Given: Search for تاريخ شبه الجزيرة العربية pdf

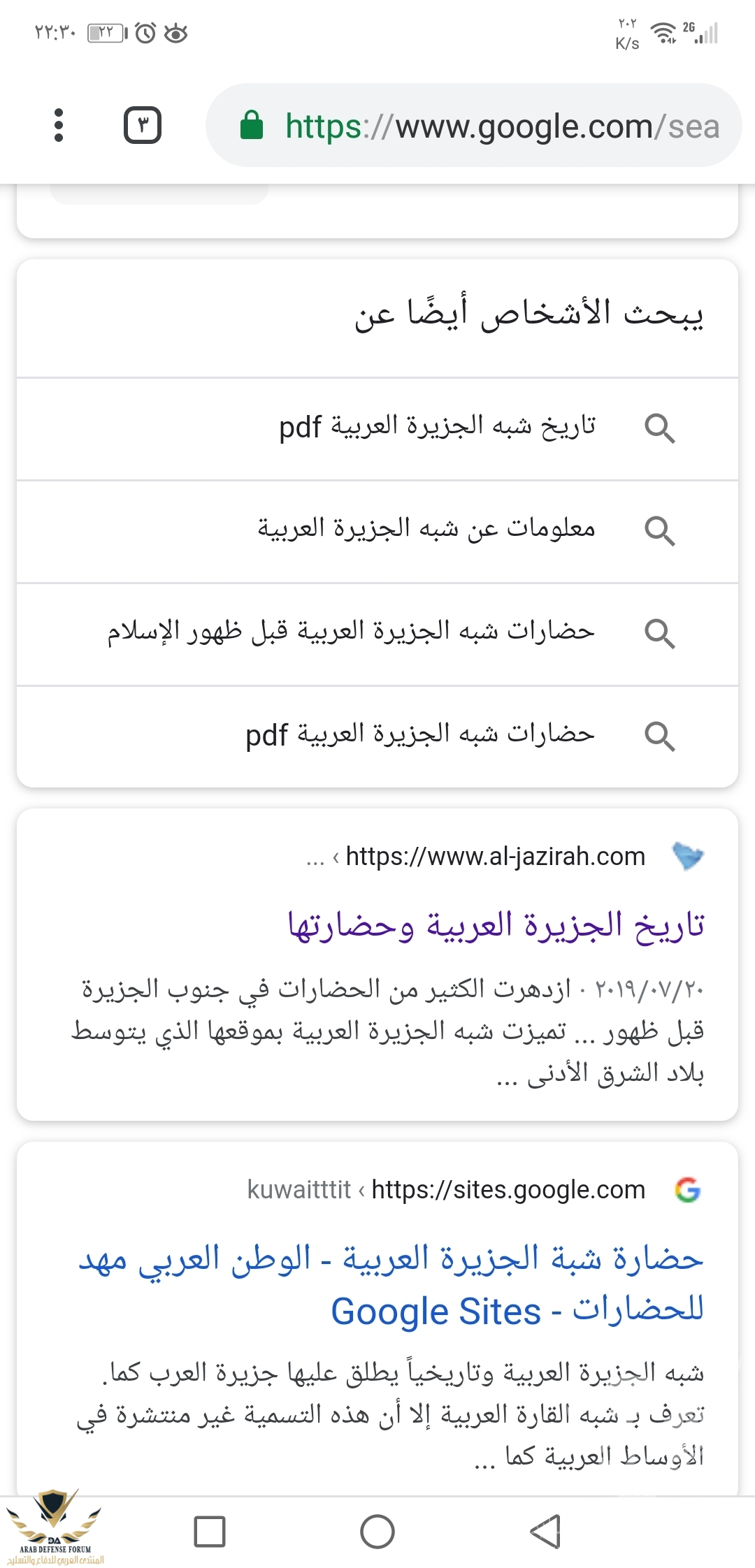Looking at the screenshot, I should point(437,428).
